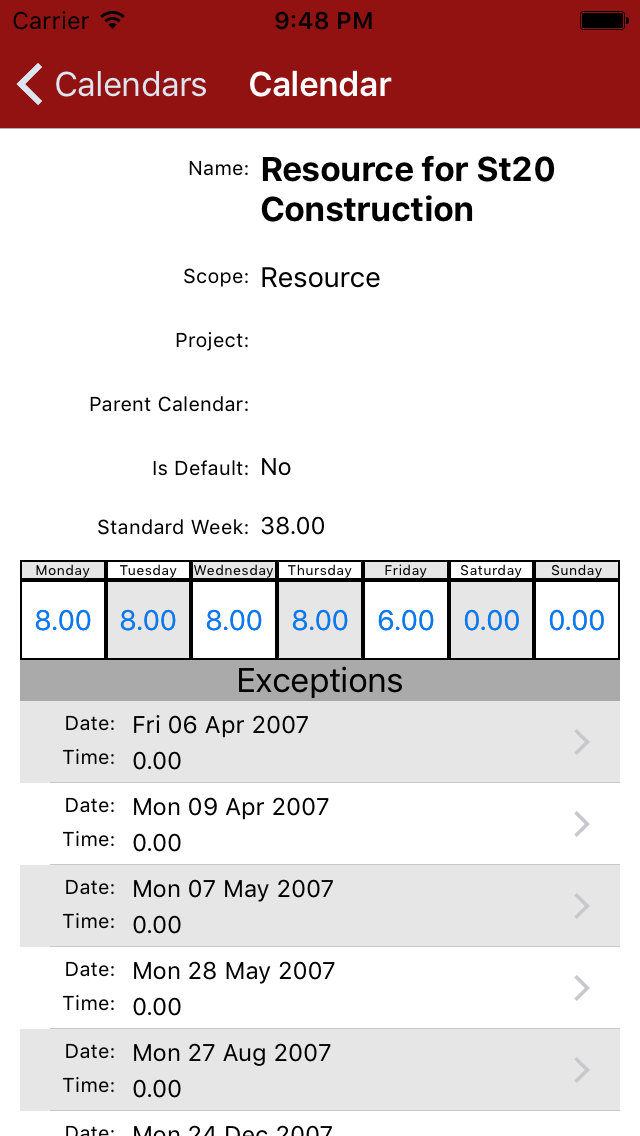Open the Mon 09 Apr 2007 exception
Screen dimensions: 640x1136
(320, 824)
